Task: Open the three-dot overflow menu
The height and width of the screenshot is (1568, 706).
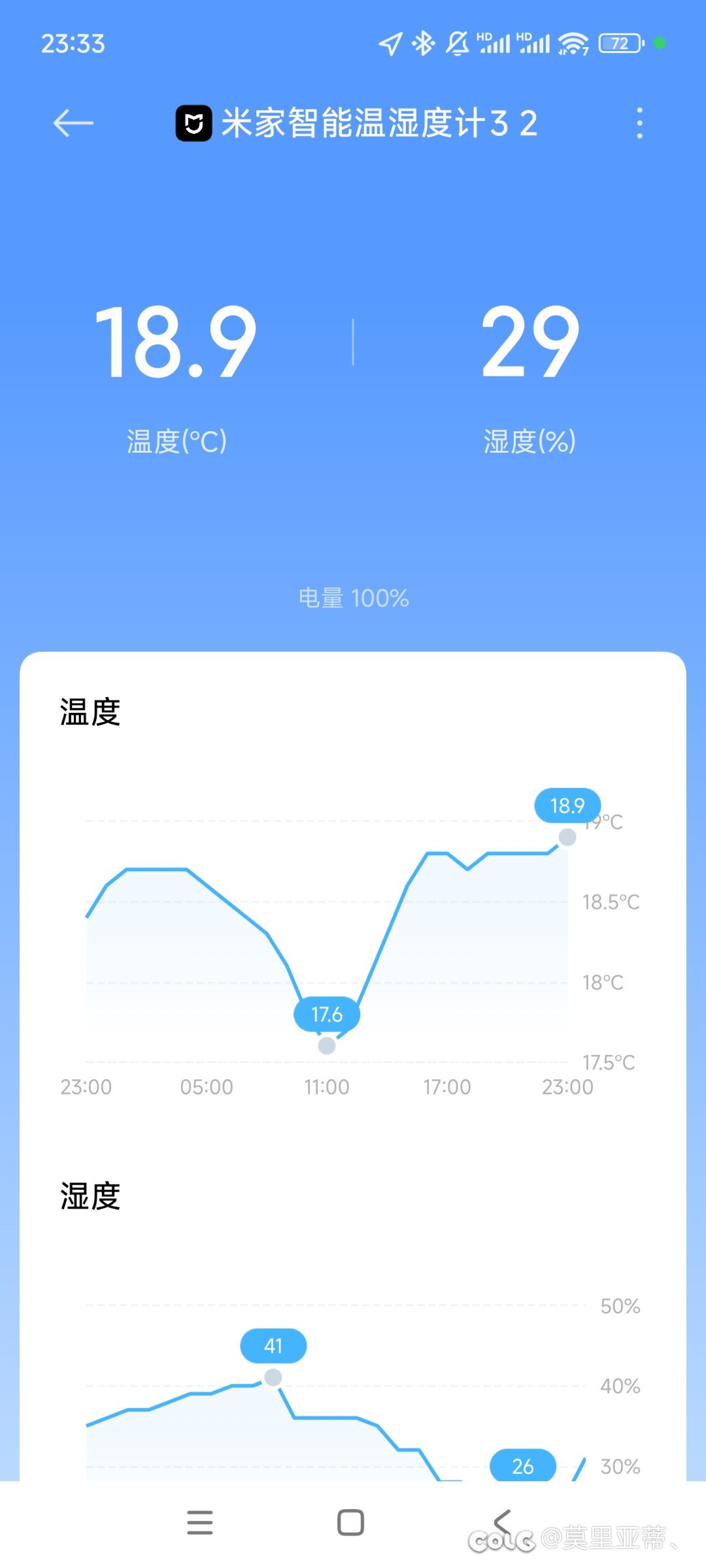Action: click(639, 123)
